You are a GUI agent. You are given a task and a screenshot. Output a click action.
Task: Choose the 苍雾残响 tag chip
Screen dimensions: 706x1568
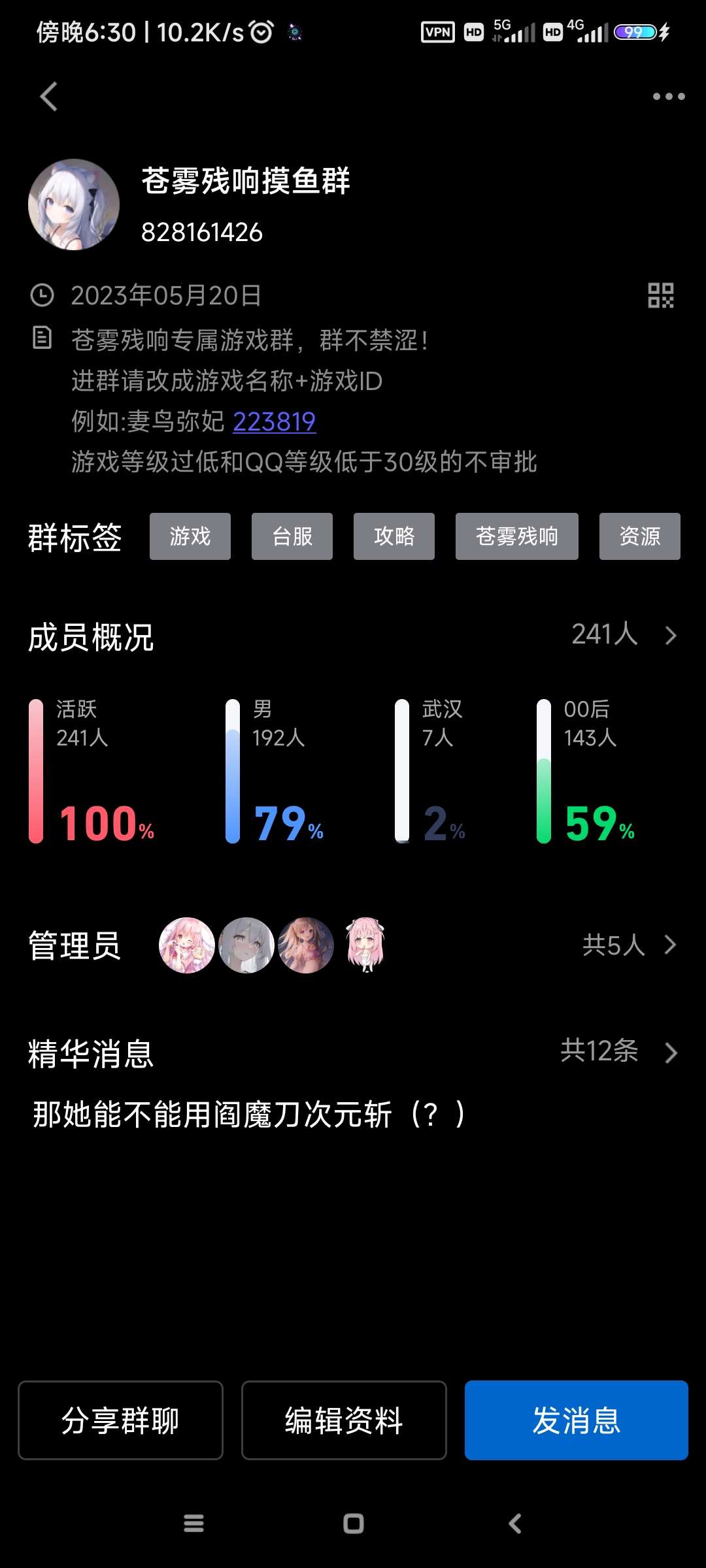click(x=516, y=536)
